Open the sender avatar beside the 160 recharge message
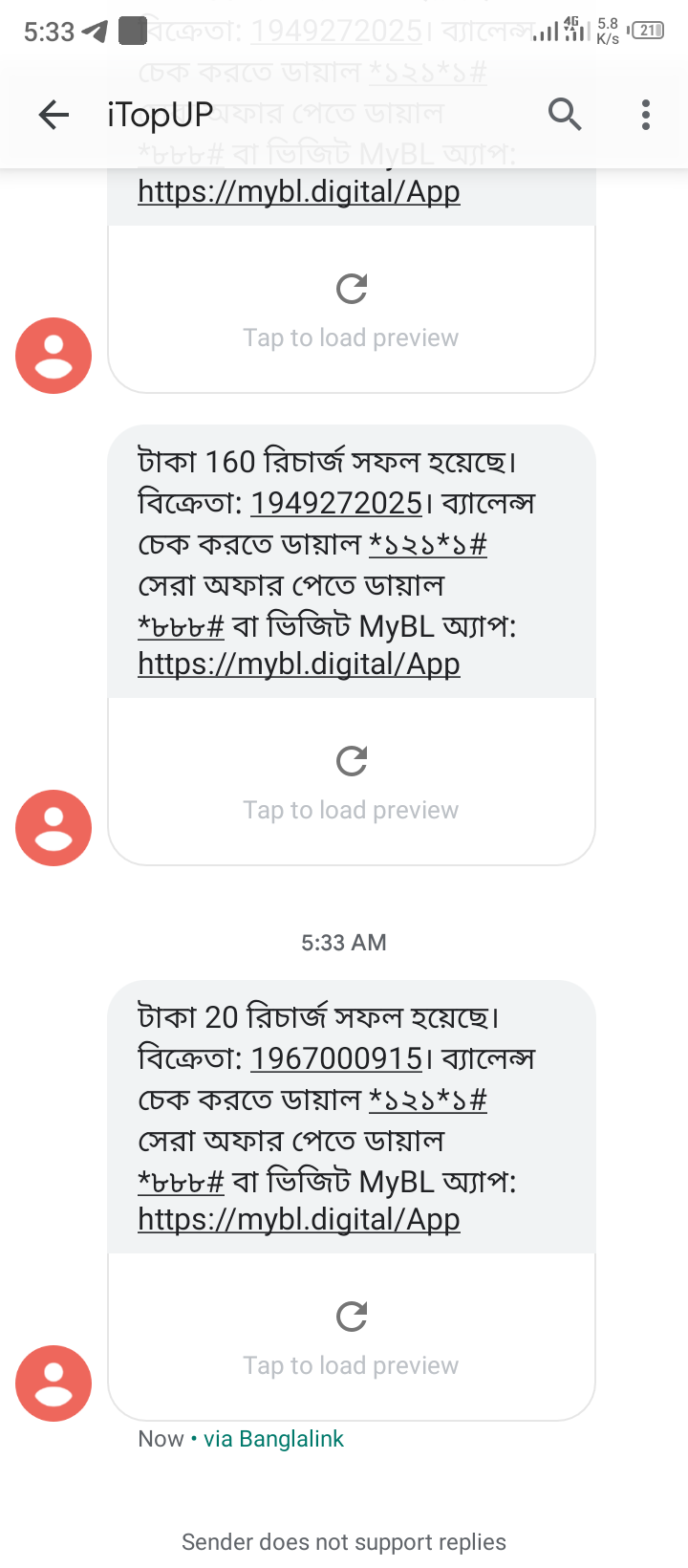 pyautogui.click(x=54, y=828)
